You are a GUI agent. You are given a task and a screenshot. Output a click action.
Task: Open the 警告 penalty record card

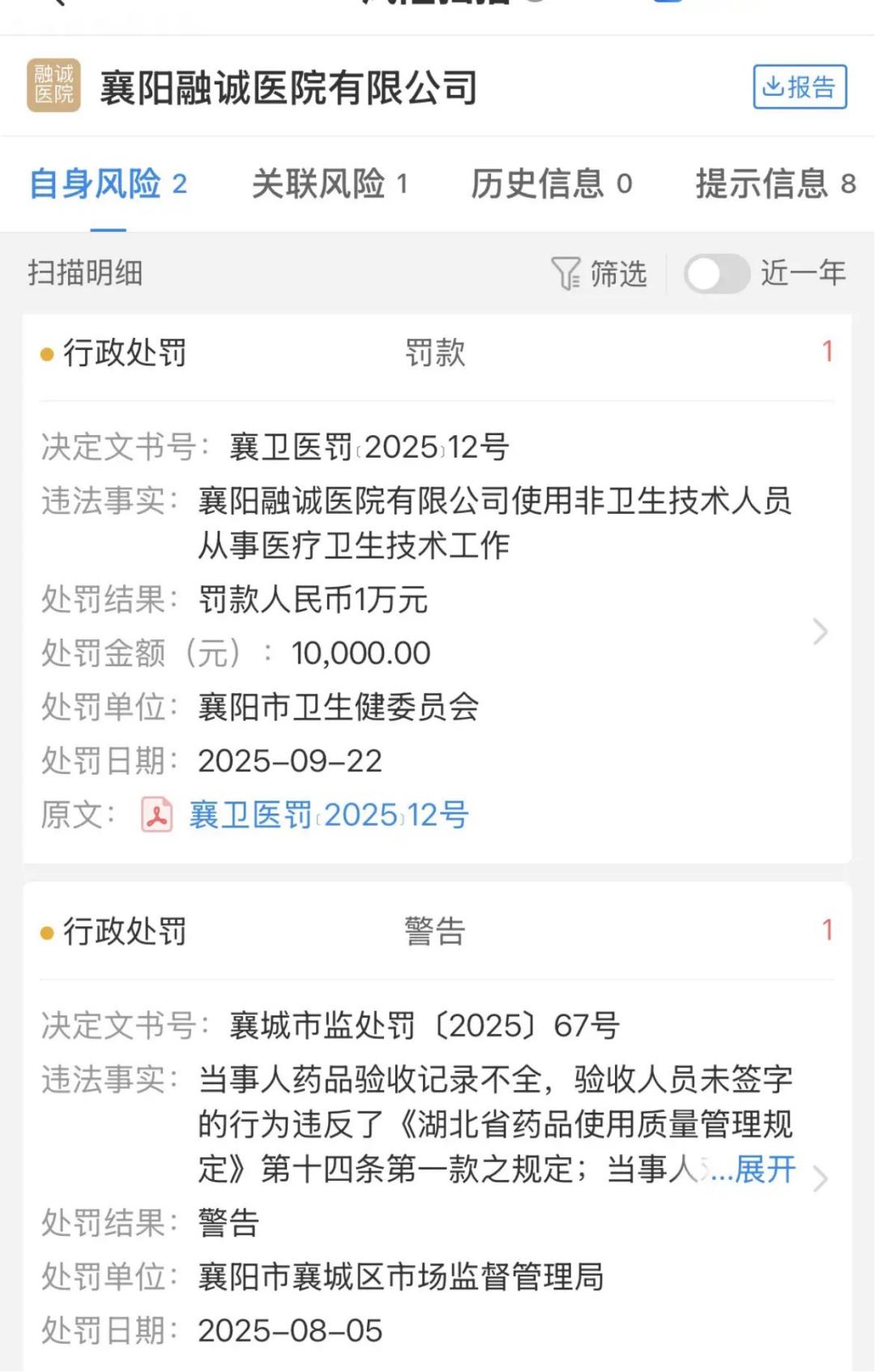click(x=820, y=1178)
